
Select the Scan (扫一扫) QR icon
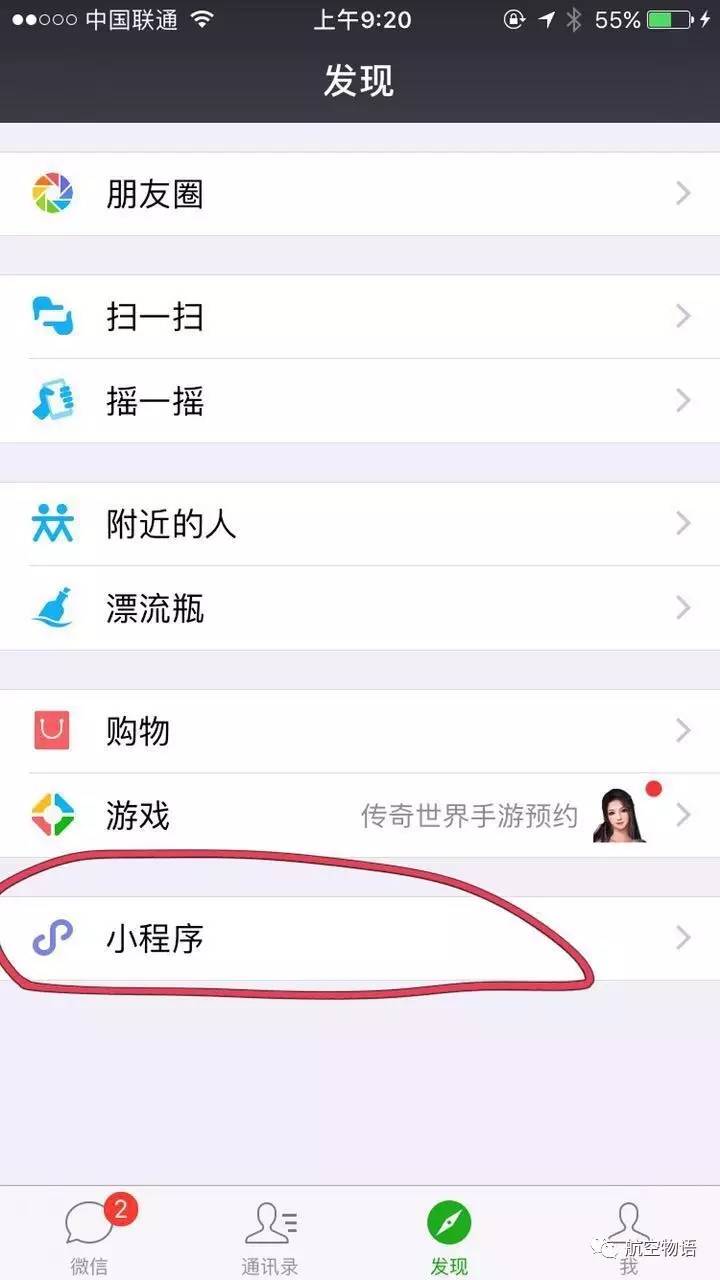click(x=53, y=317)
